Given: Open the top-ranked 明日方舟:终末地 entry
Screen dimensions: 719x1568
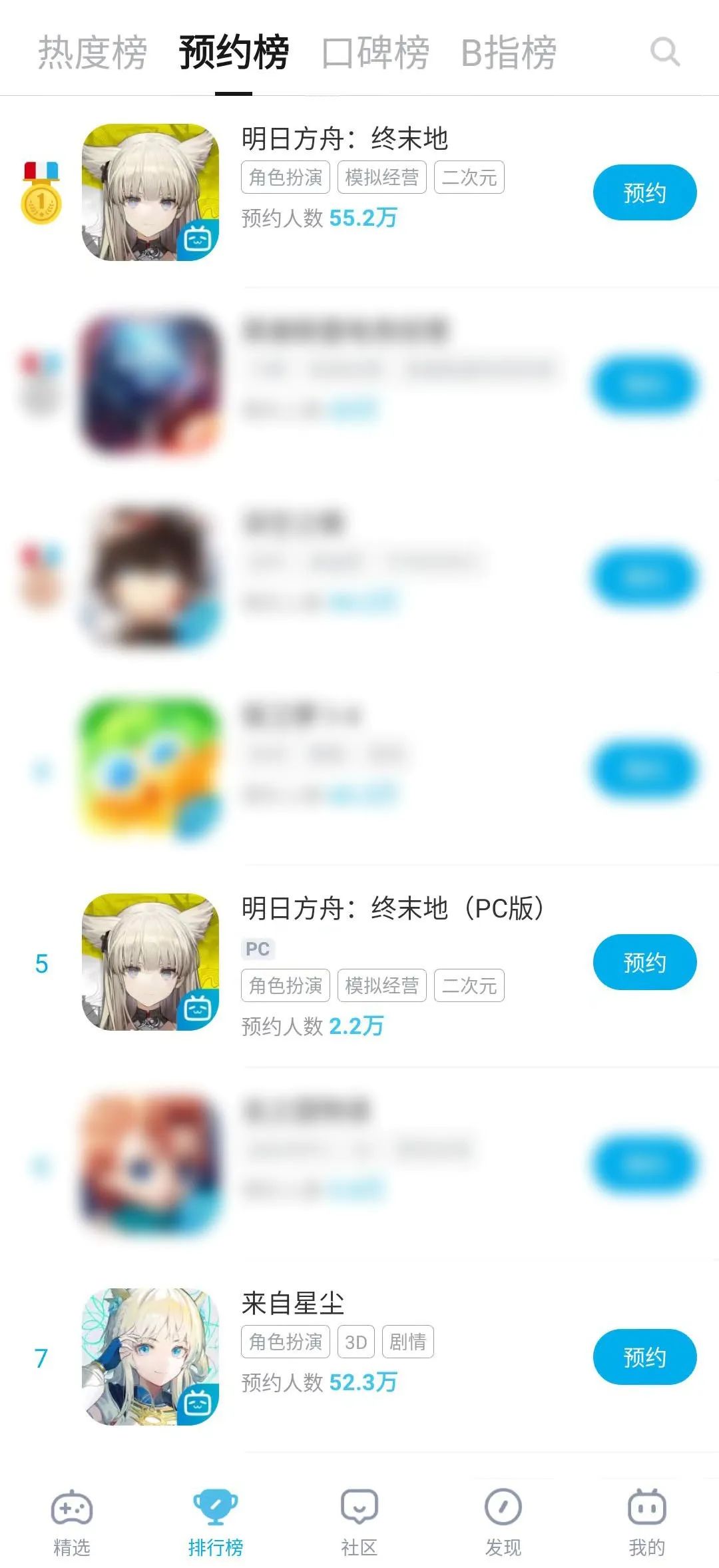Looking at the screenshot, I should (344, 140).
